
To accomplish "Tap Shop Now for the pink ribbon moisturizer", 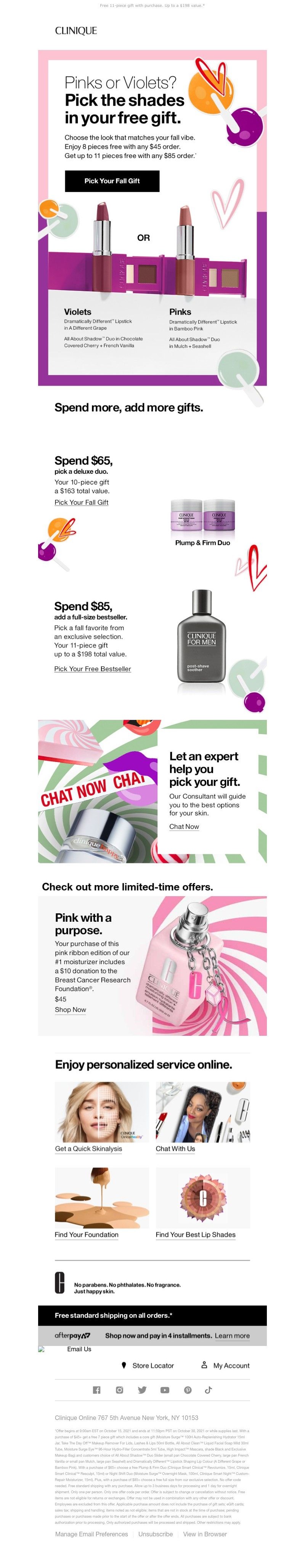I will [x=71, y=1010].
